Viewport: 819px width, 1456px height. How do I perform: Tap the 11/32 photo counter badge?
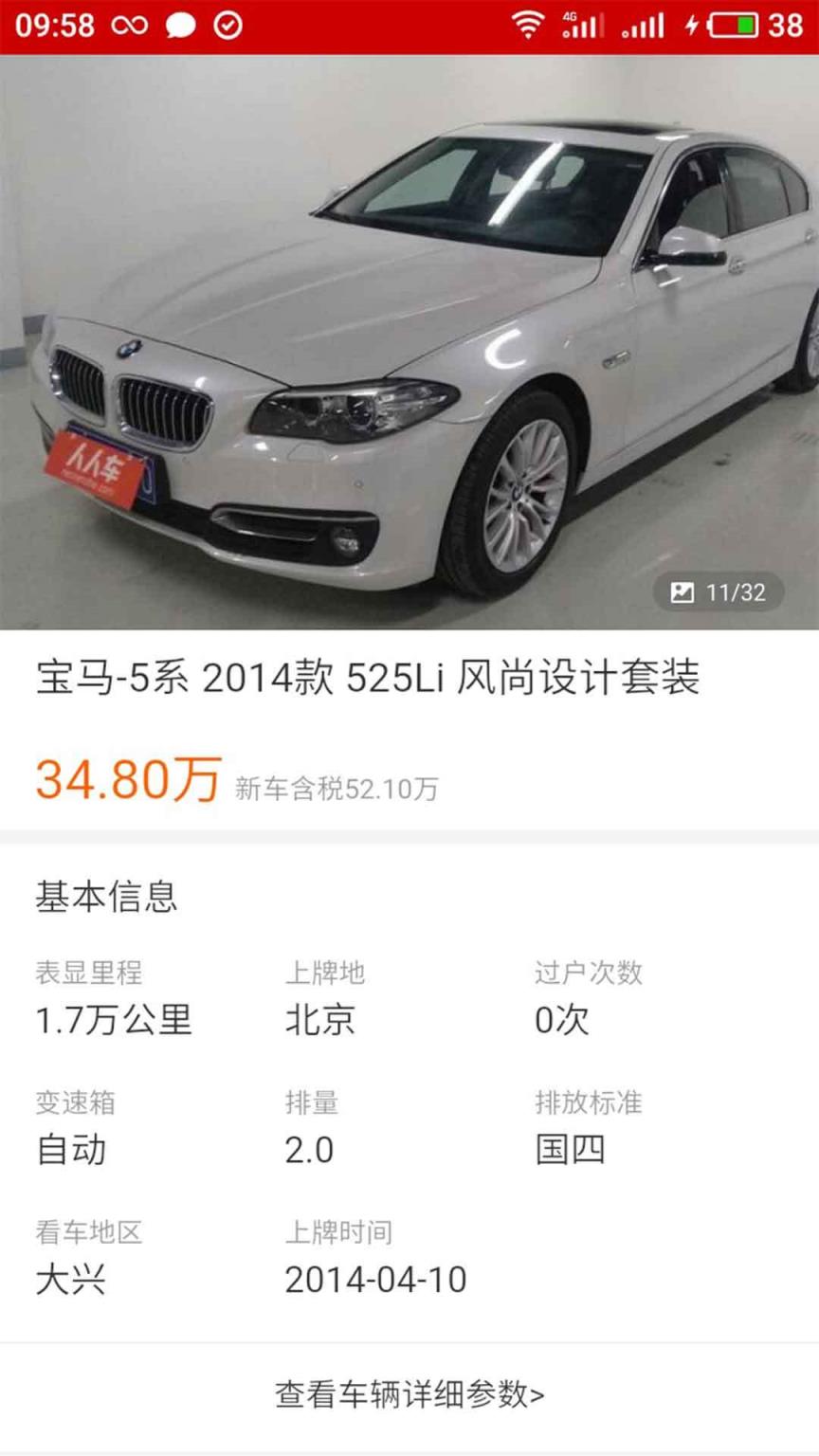(719, 592)
